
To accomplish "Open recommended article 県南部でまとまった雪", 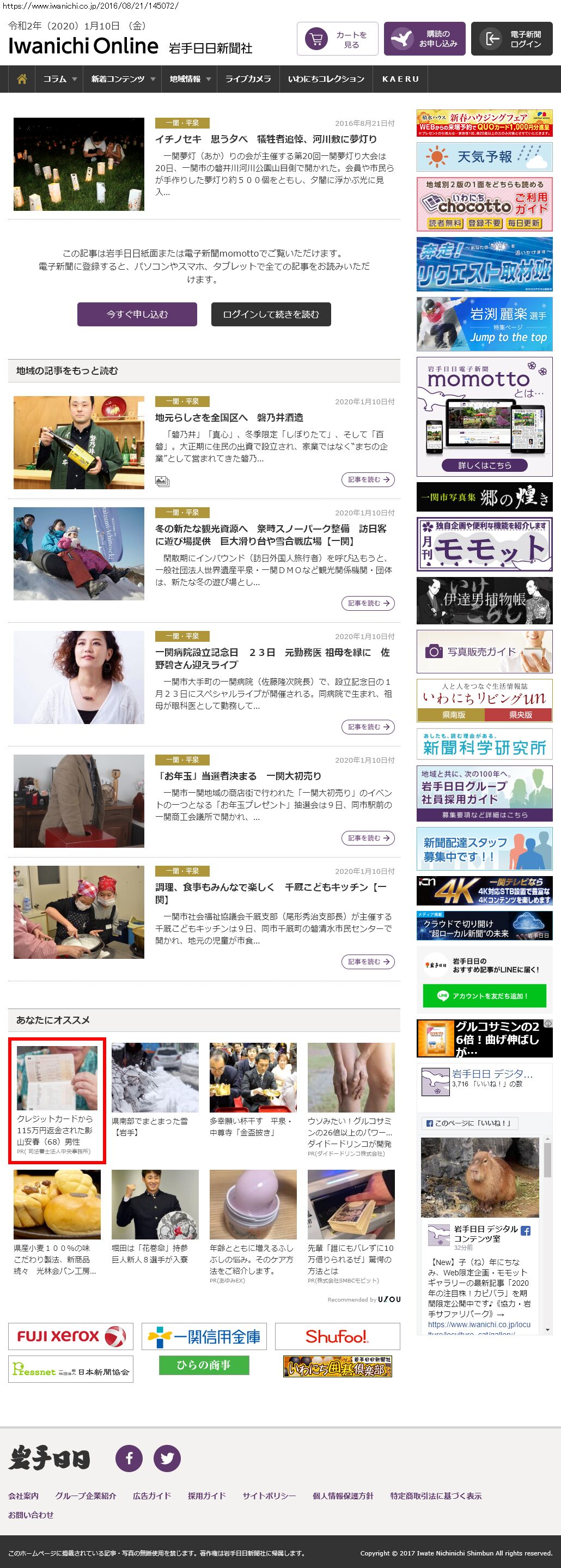I will [x=155, y=1090].
